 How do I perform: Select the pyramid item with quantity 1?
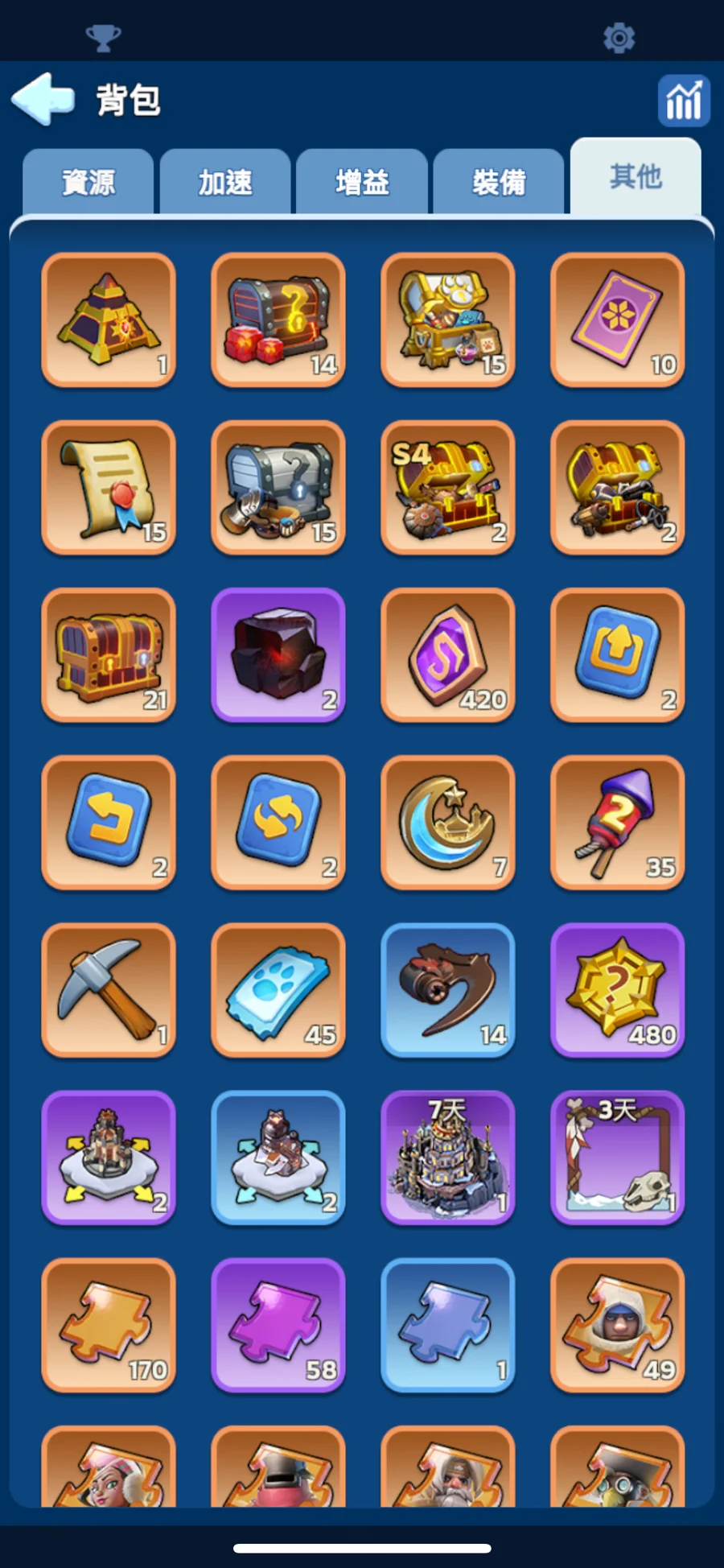[109, 320]
